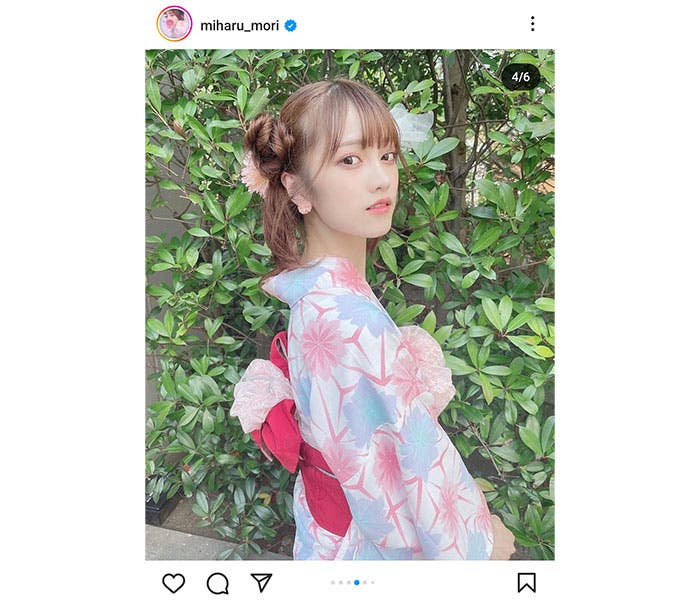This screenshot has height=600, width=700.
Task: Like this post with the heart
Action: coord(174,582)
